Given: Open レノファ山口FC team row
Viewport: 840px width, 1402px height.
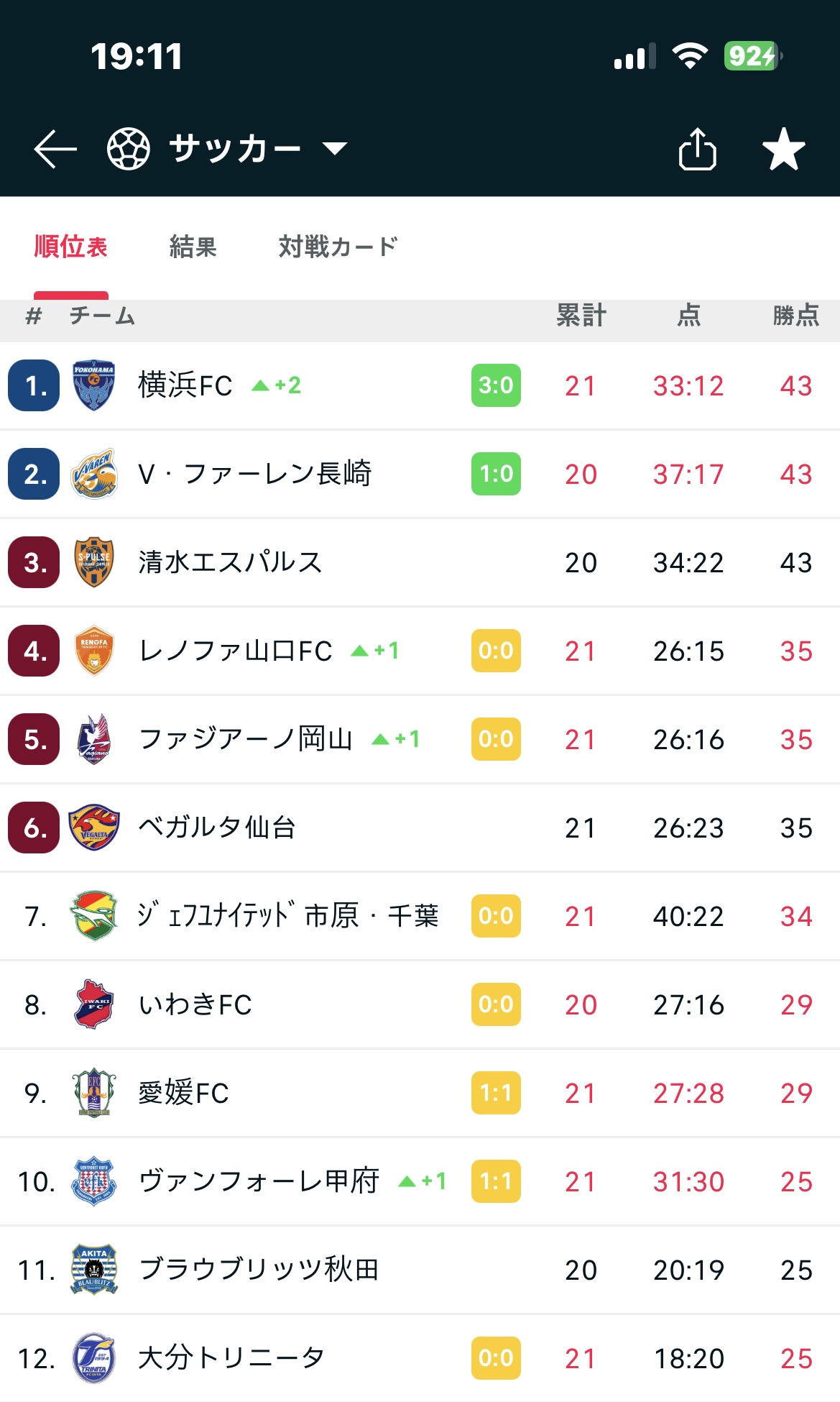Looking at the screenshot, I should point(420,651).
